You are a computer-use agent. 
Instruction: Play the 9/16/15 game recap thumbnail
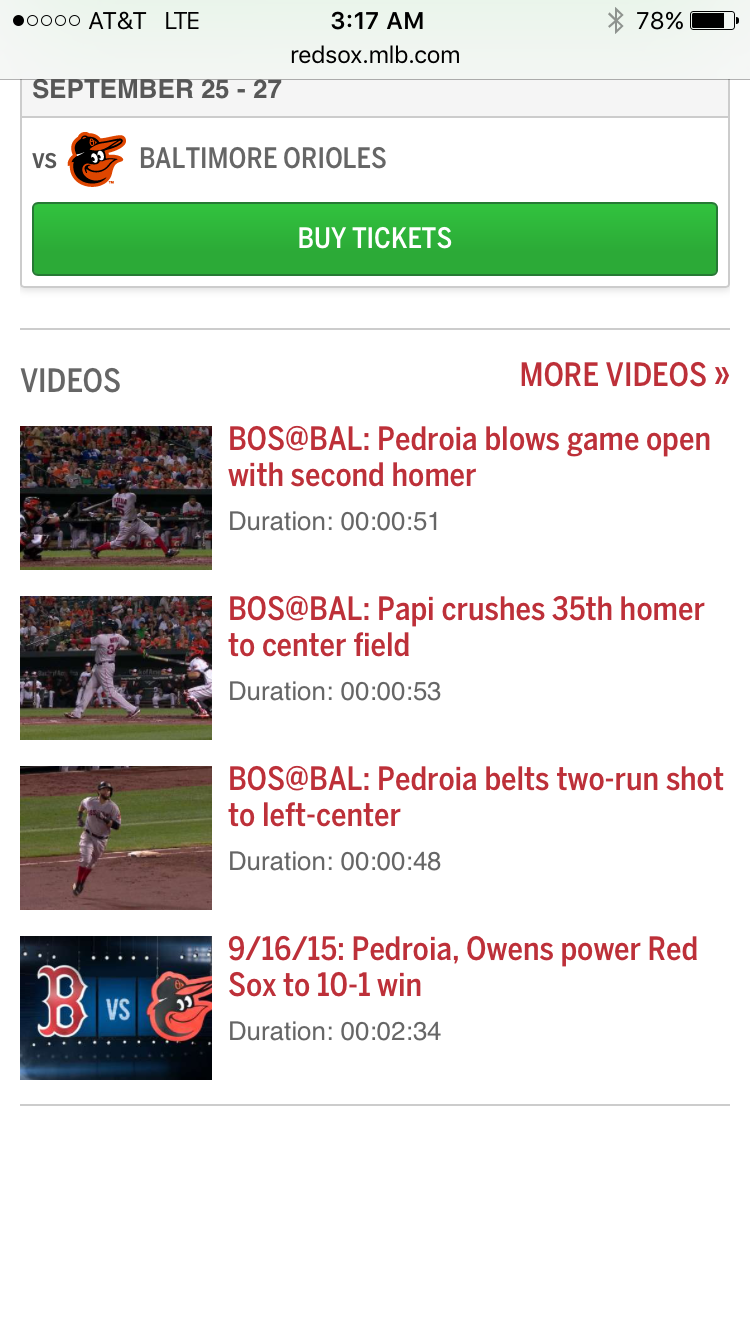tap(116, 1007)
